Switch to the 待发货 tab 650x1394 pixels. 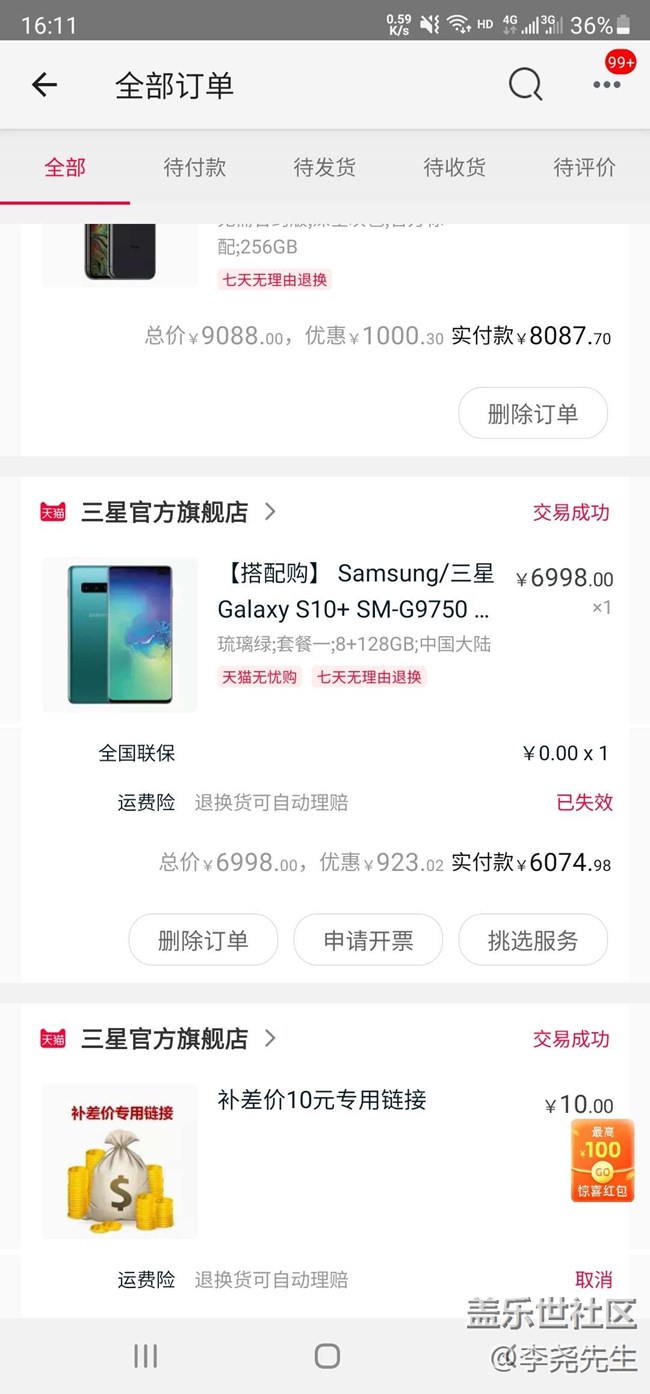(x=325, y=168)
